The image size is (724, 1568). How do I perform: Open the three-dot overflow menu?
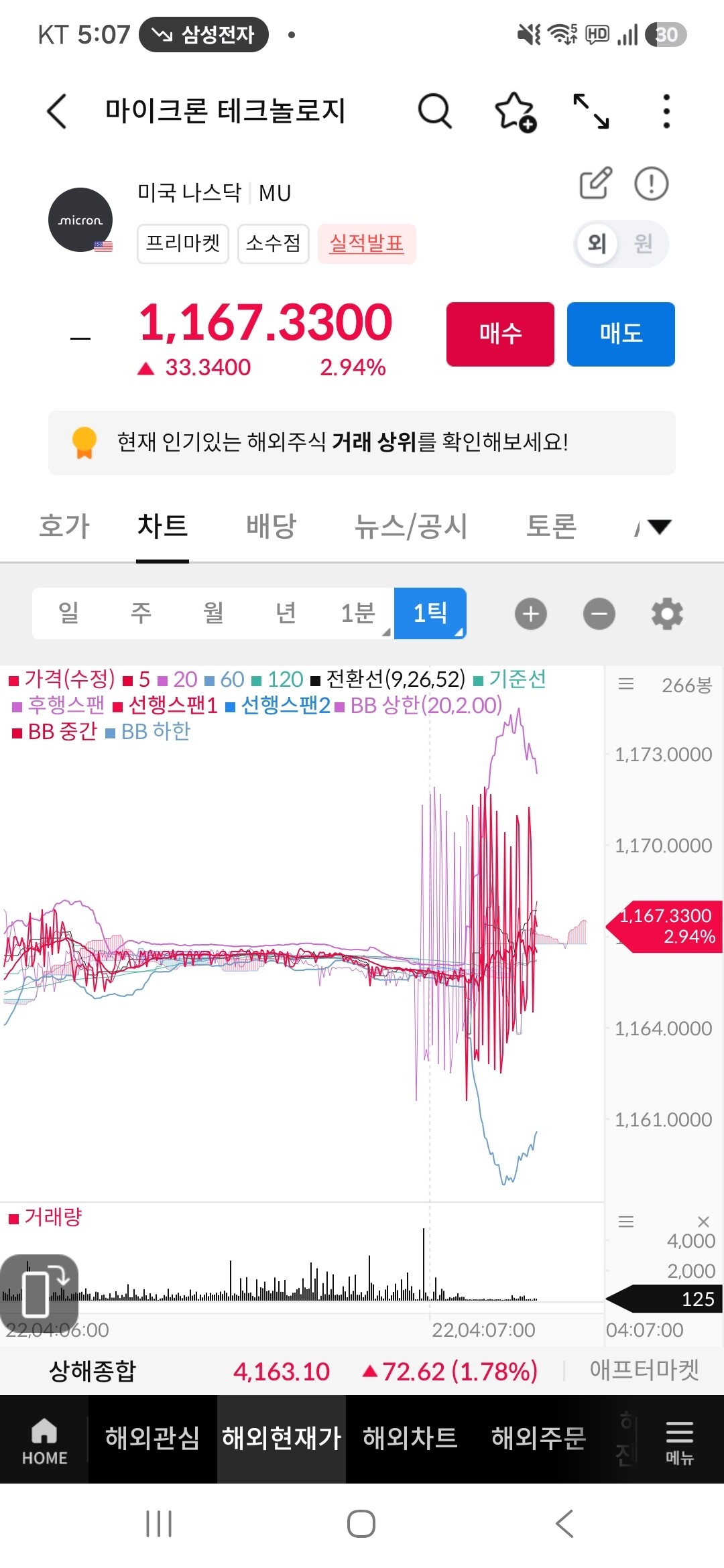(666, 111)
